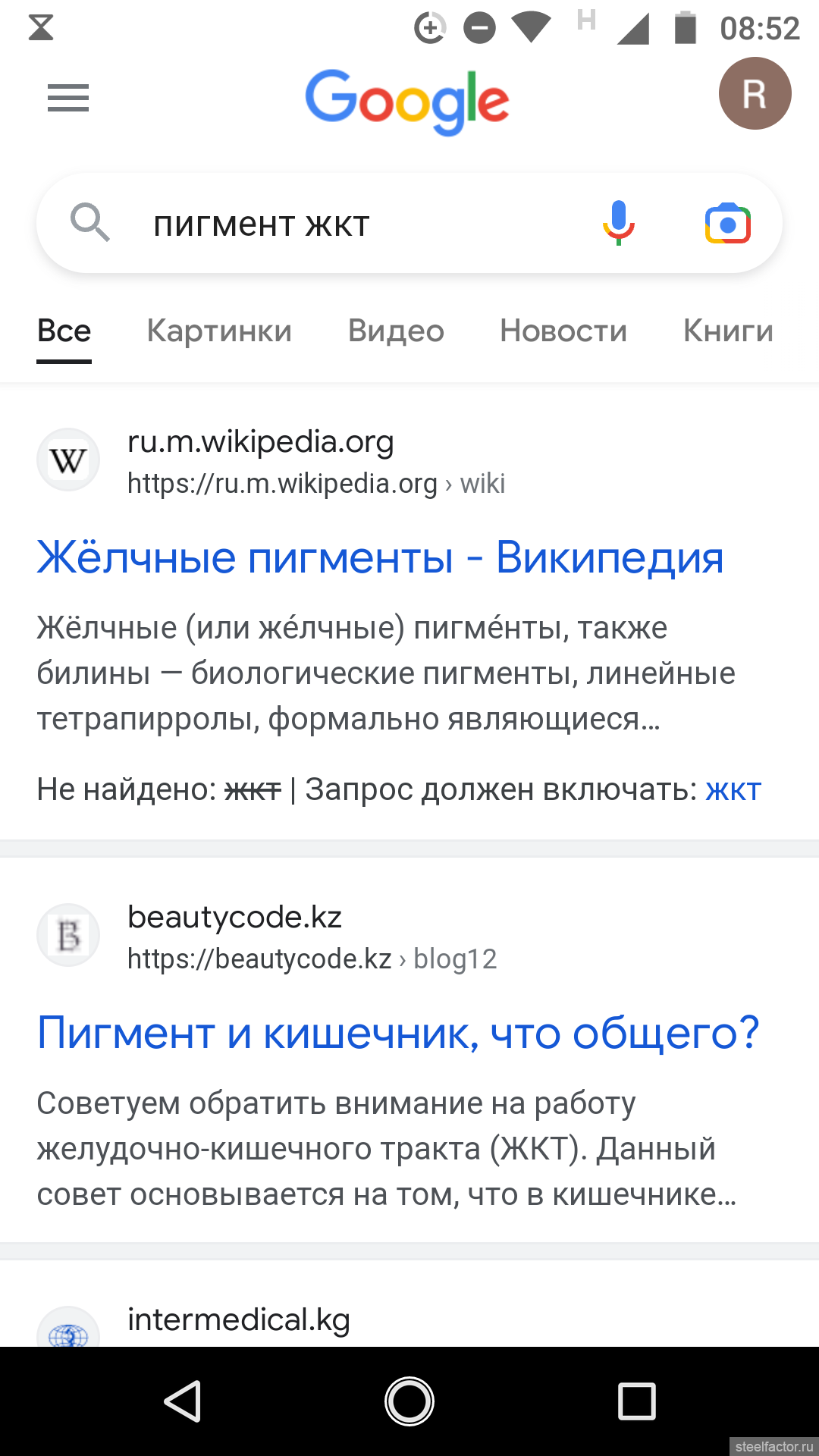This screenshot has width=819, height=1456.
Task: Open the hamburger menu
Action: [68, 98]
